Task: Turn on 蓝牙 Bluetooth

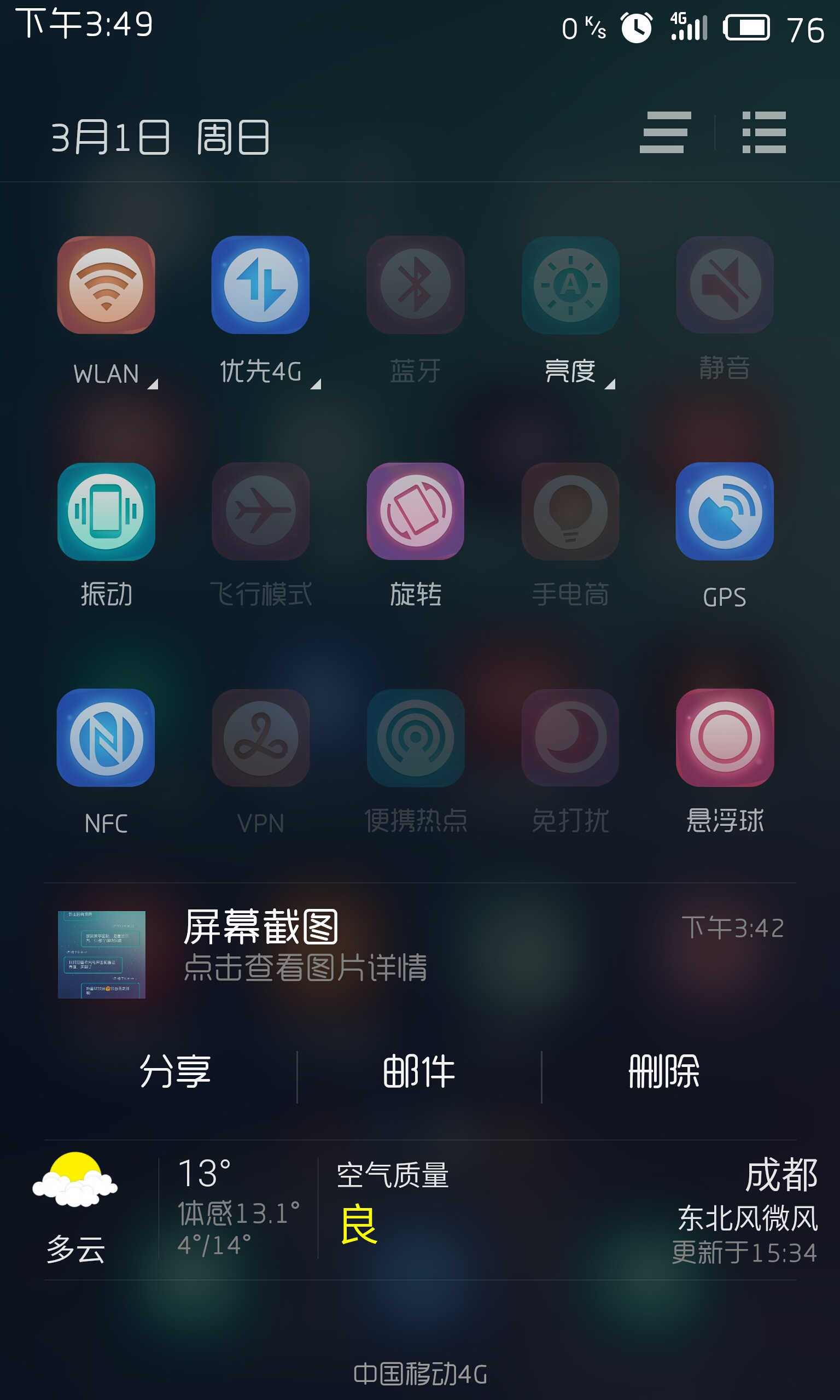Action: pos(416,285)
